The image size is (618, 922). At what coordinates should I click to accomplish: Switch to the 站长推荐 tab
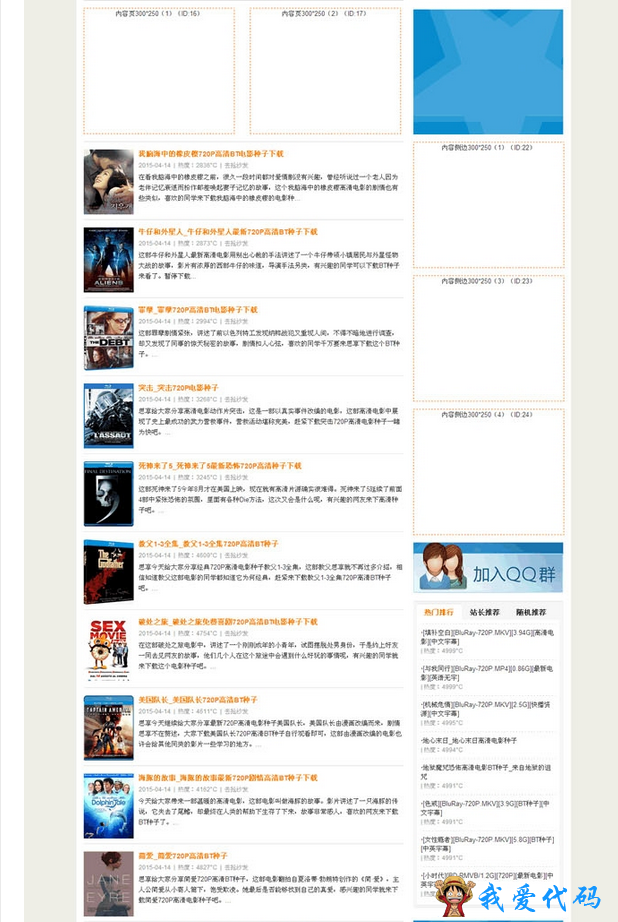[x=485, y=612]
